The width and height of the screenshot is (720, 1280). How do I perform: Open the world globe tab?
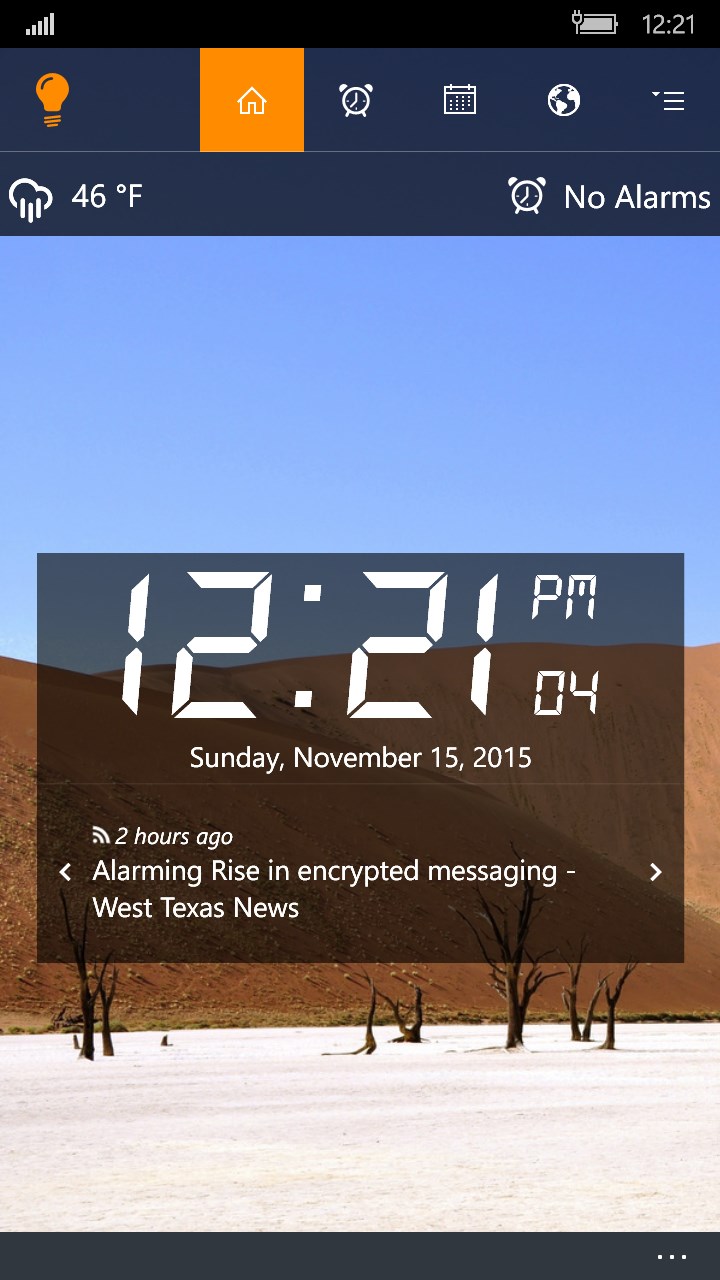click(564, 100)
